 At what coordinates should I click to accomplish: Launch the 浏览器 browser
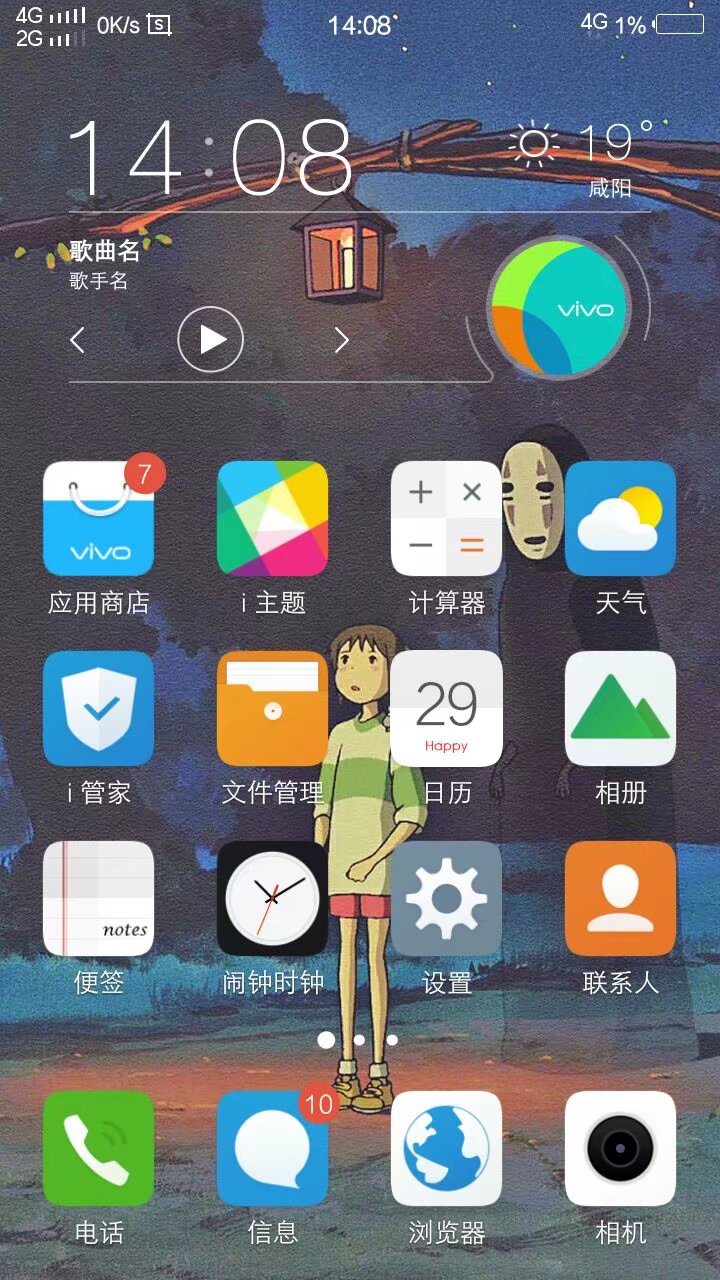pos(446,1148)
